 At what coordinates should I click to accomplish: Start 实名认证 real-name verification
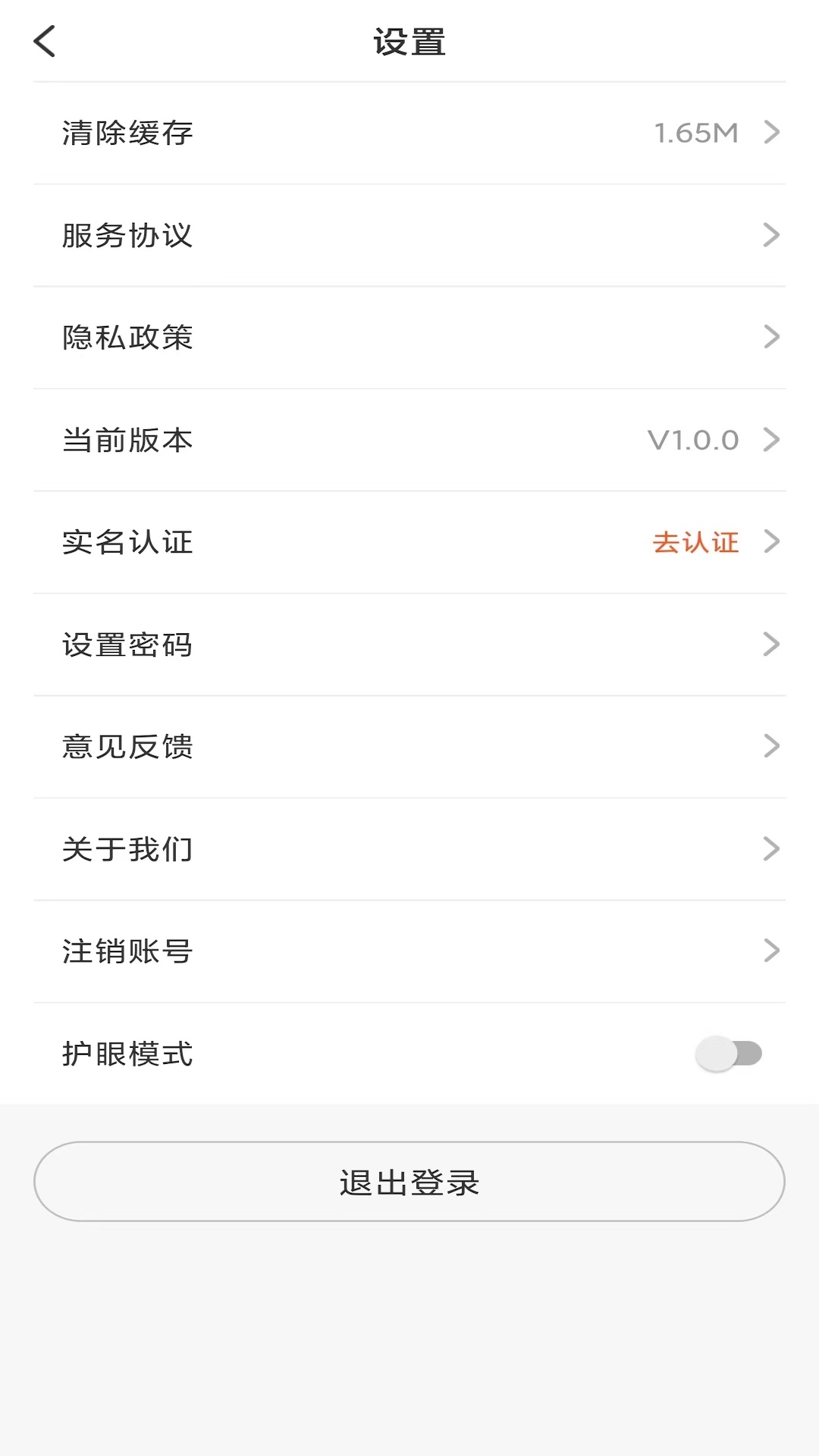coord(409,542)
